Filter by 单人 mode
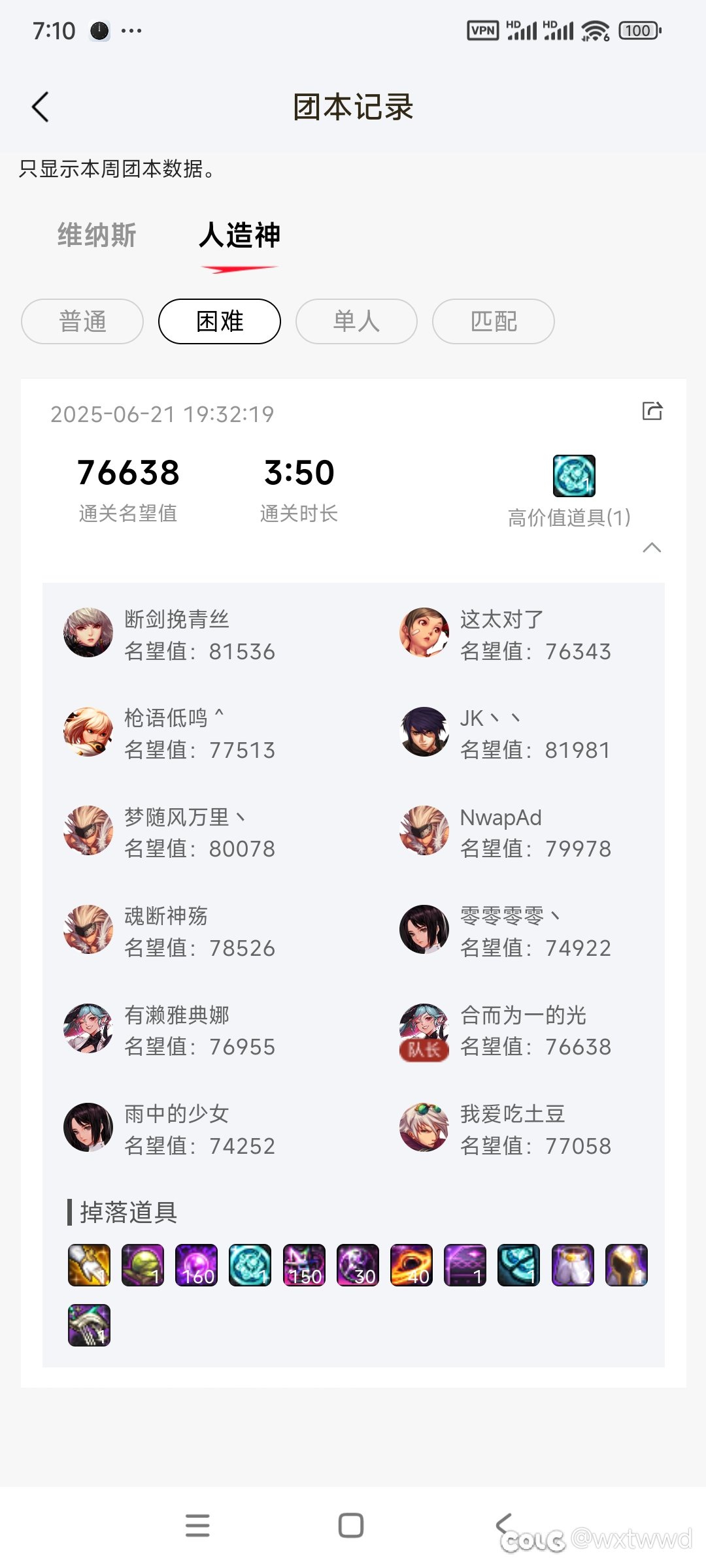Screen dimensions: 706x1568 pyautogui.click(x=356, y=321)
